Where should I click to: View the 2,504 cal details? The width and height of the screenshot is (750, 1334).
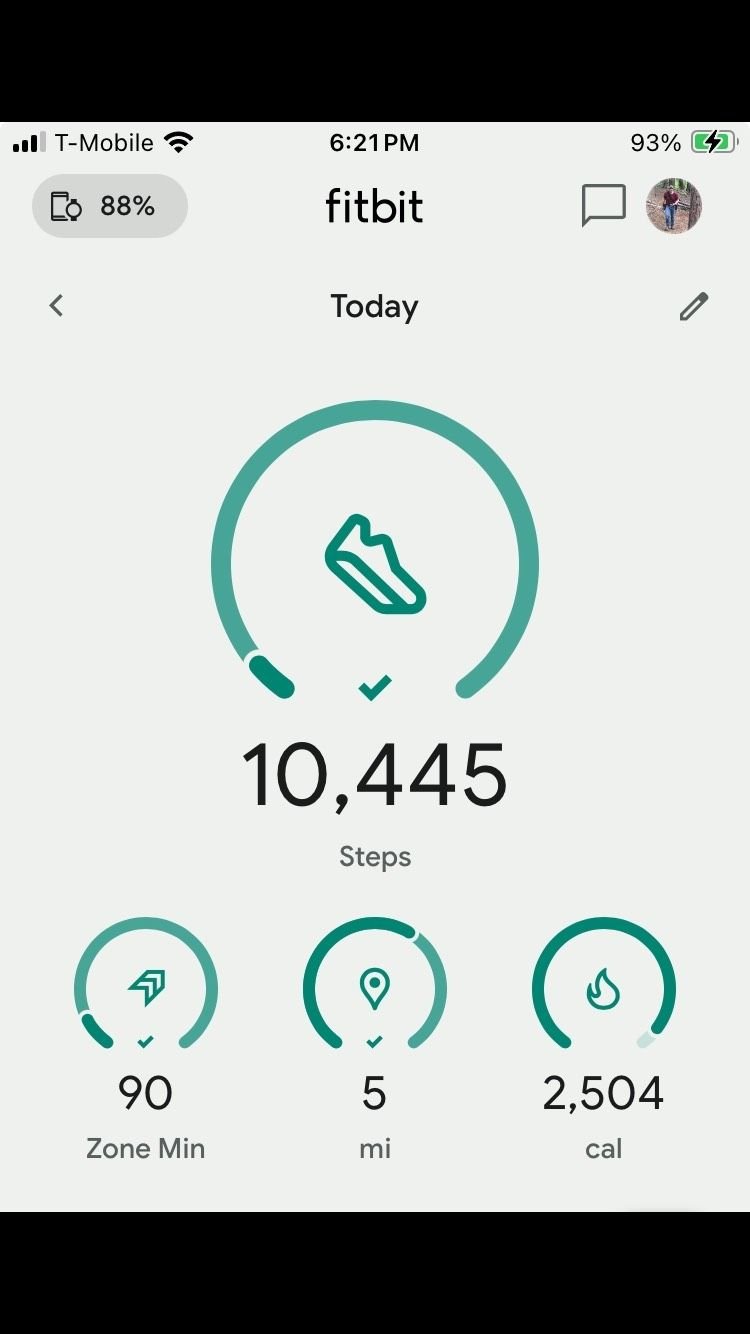603,1039
